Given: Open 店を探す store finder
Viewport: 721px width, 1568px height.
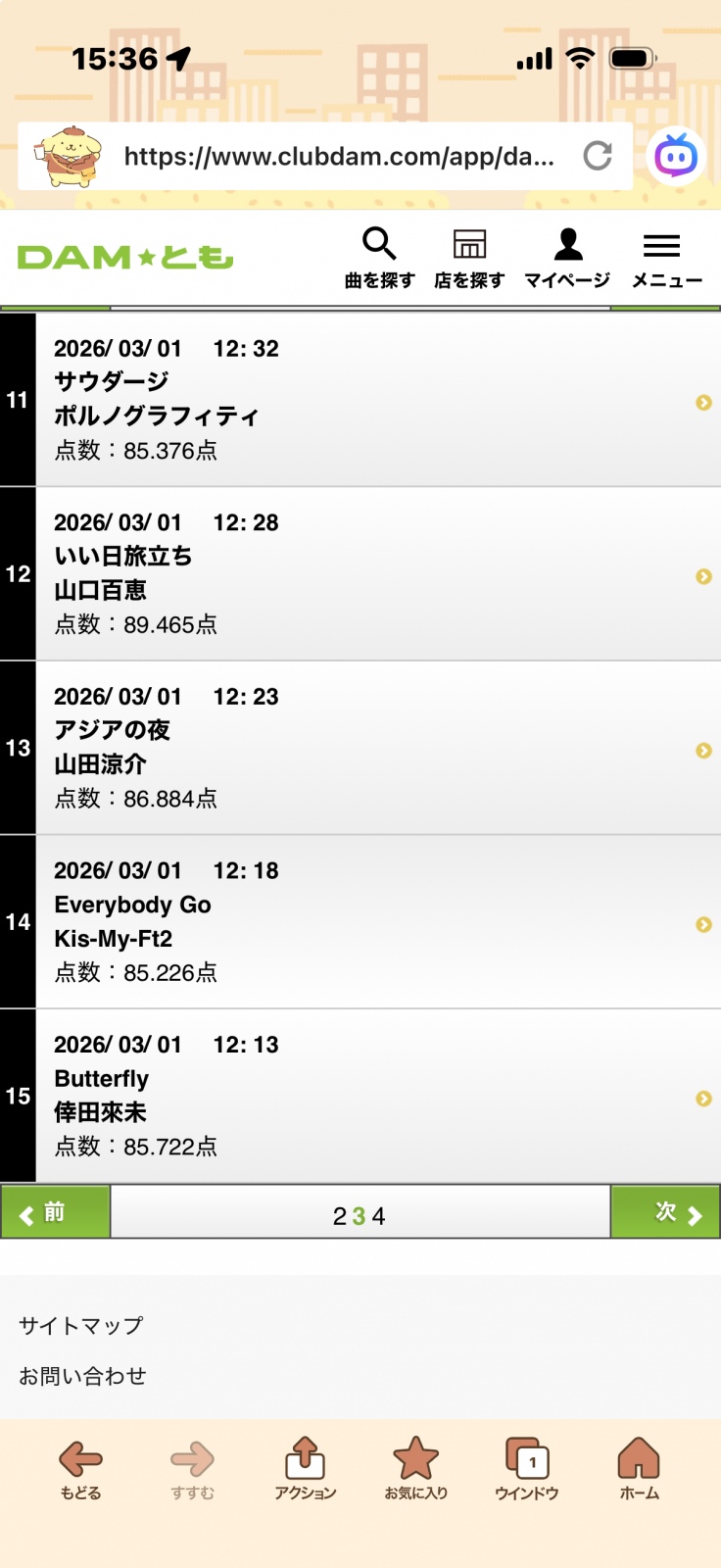Looking at the screenshot, I should (469, 258).
